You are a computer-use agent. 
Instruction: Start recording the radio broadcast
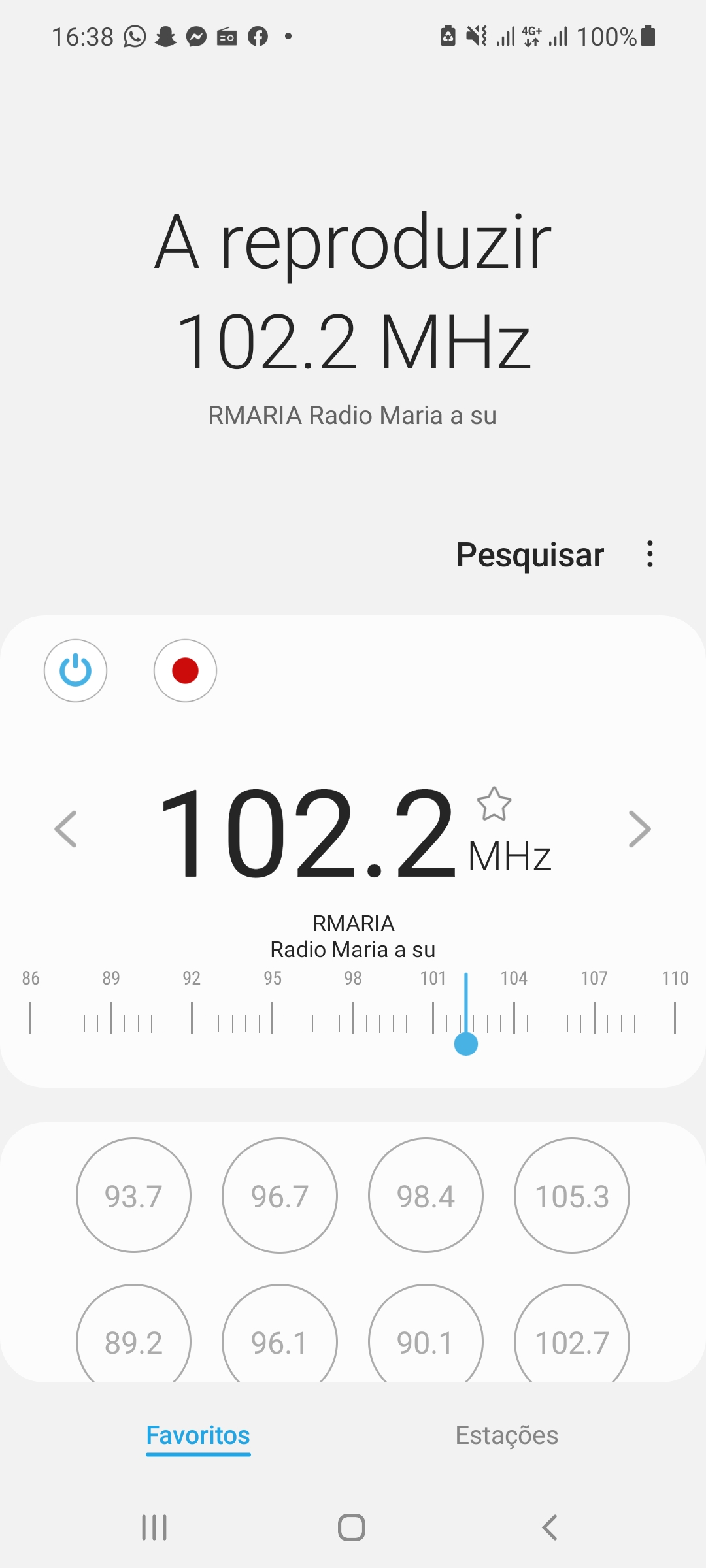pyautogui.click(x=185, y=670)
